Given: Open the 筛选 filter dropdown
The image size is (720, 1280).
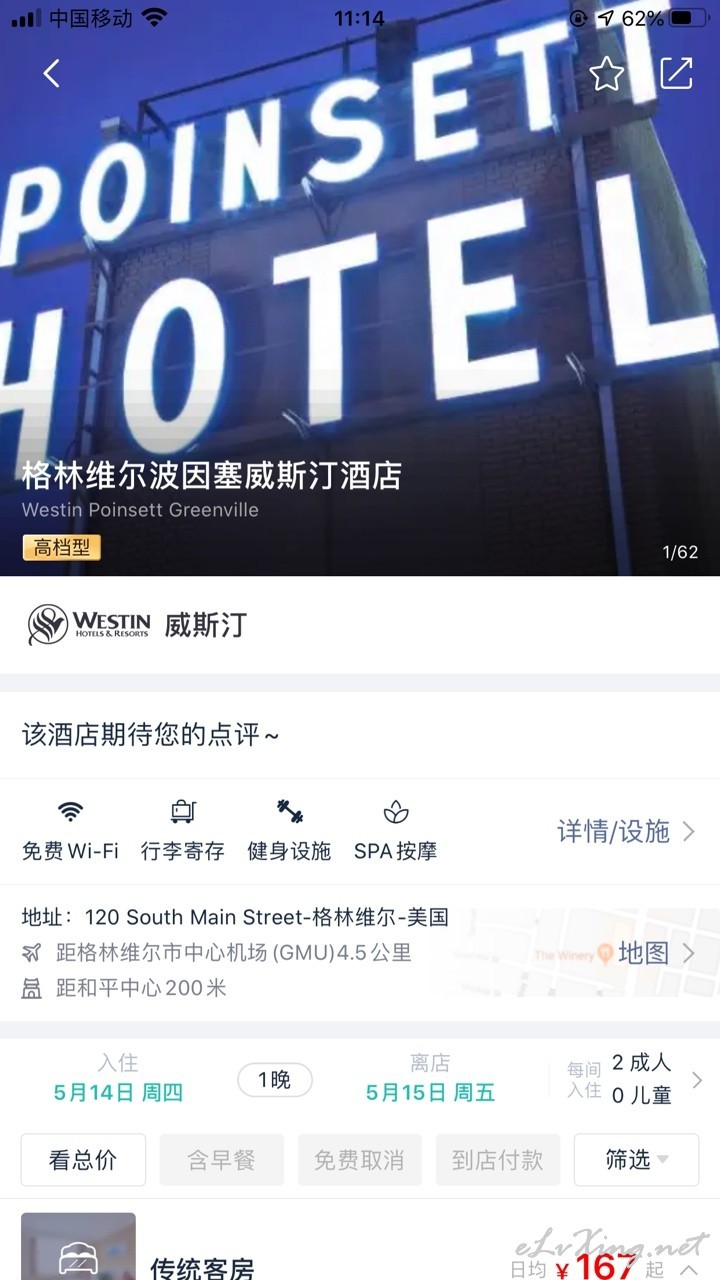Looking at the screenshot, I should (x=637, y=1160).
